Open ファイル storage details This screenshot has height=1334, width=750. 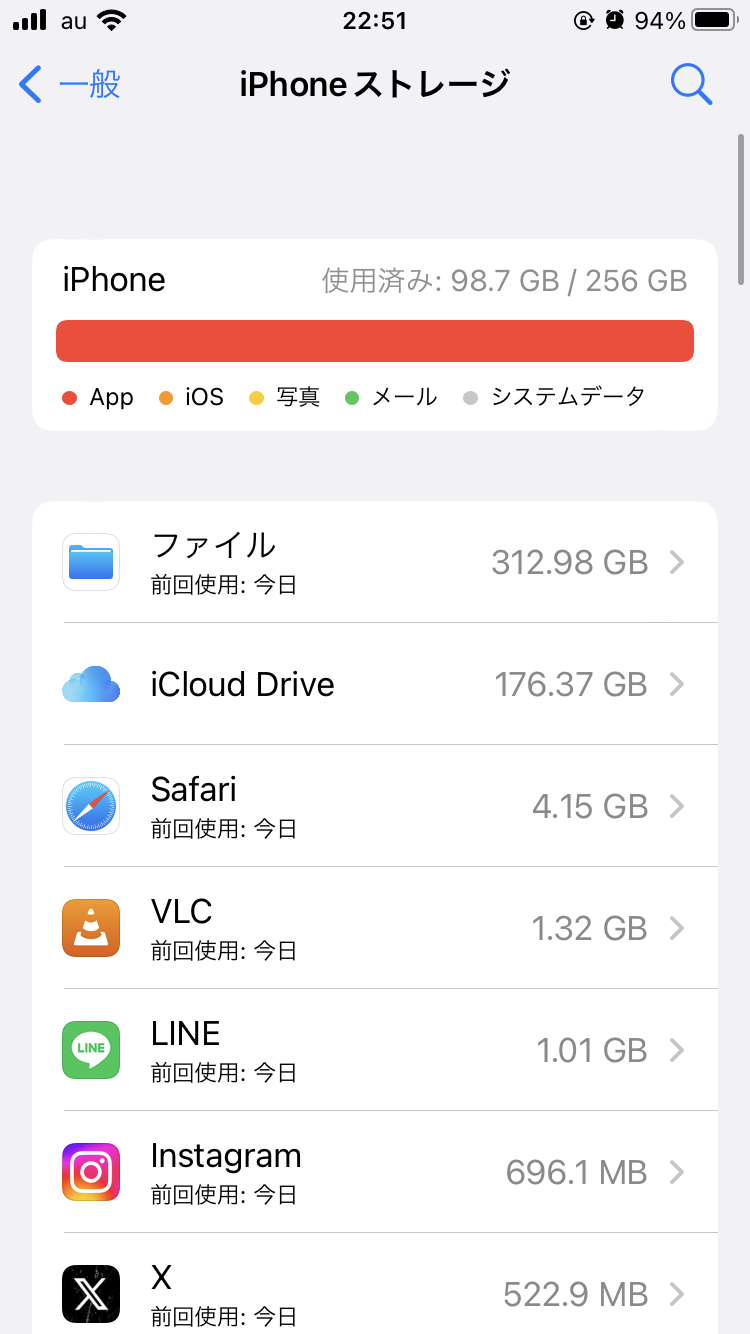tap(375, 562)
